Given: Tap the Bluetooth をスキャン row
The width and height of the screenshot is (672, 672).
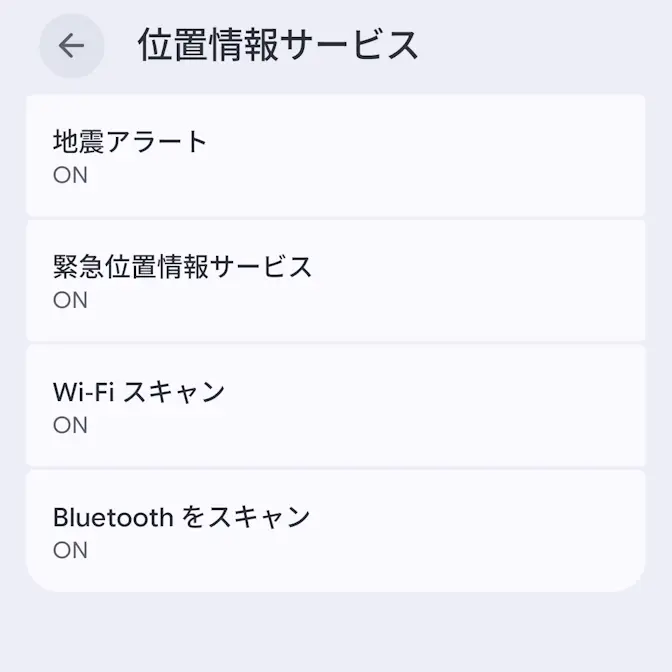Looking at the screenshot, I should pos(335,531).
